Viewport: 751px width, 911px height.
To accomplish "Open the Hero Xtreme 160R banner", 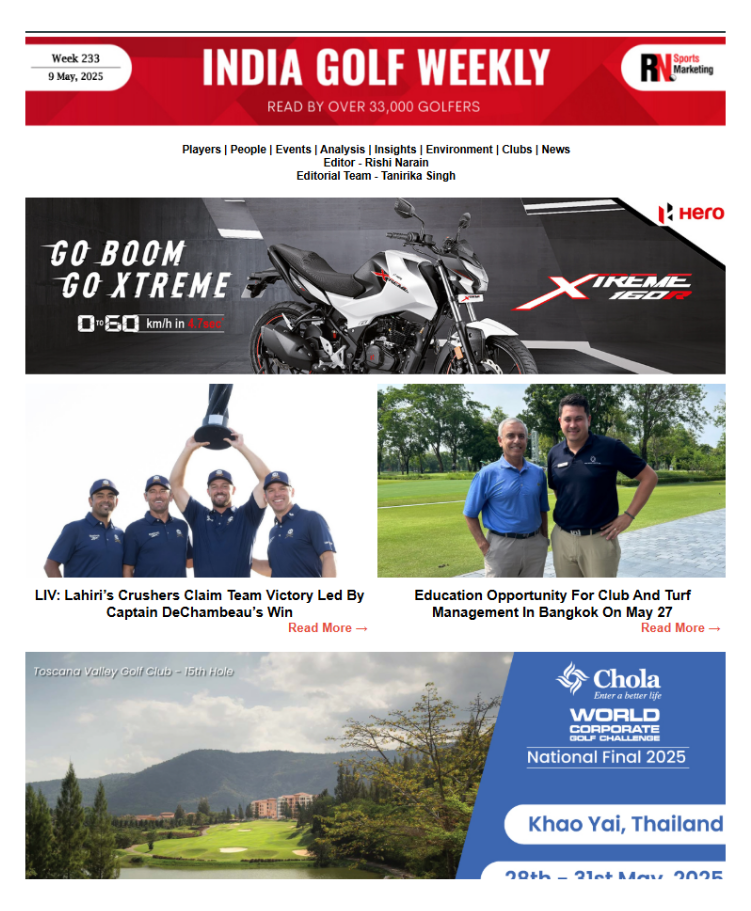I will [375, 286].
